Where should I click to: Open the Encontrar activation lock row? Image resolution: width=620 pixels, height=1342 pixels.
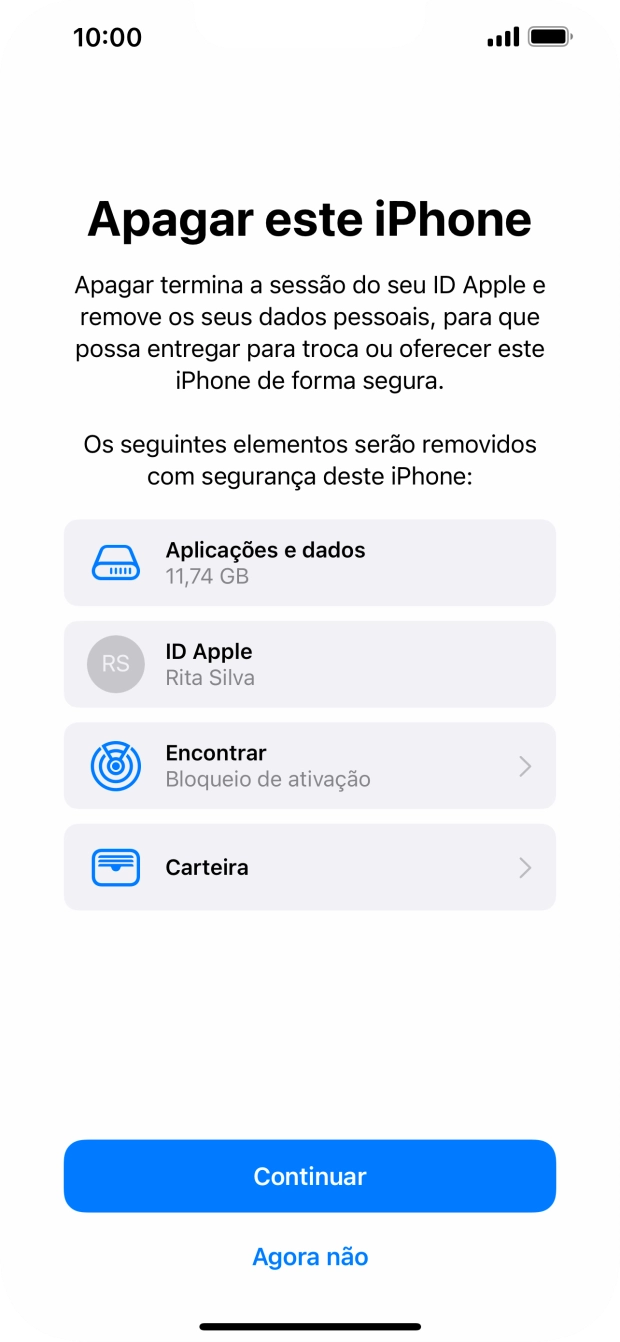(x=310, y=766)
